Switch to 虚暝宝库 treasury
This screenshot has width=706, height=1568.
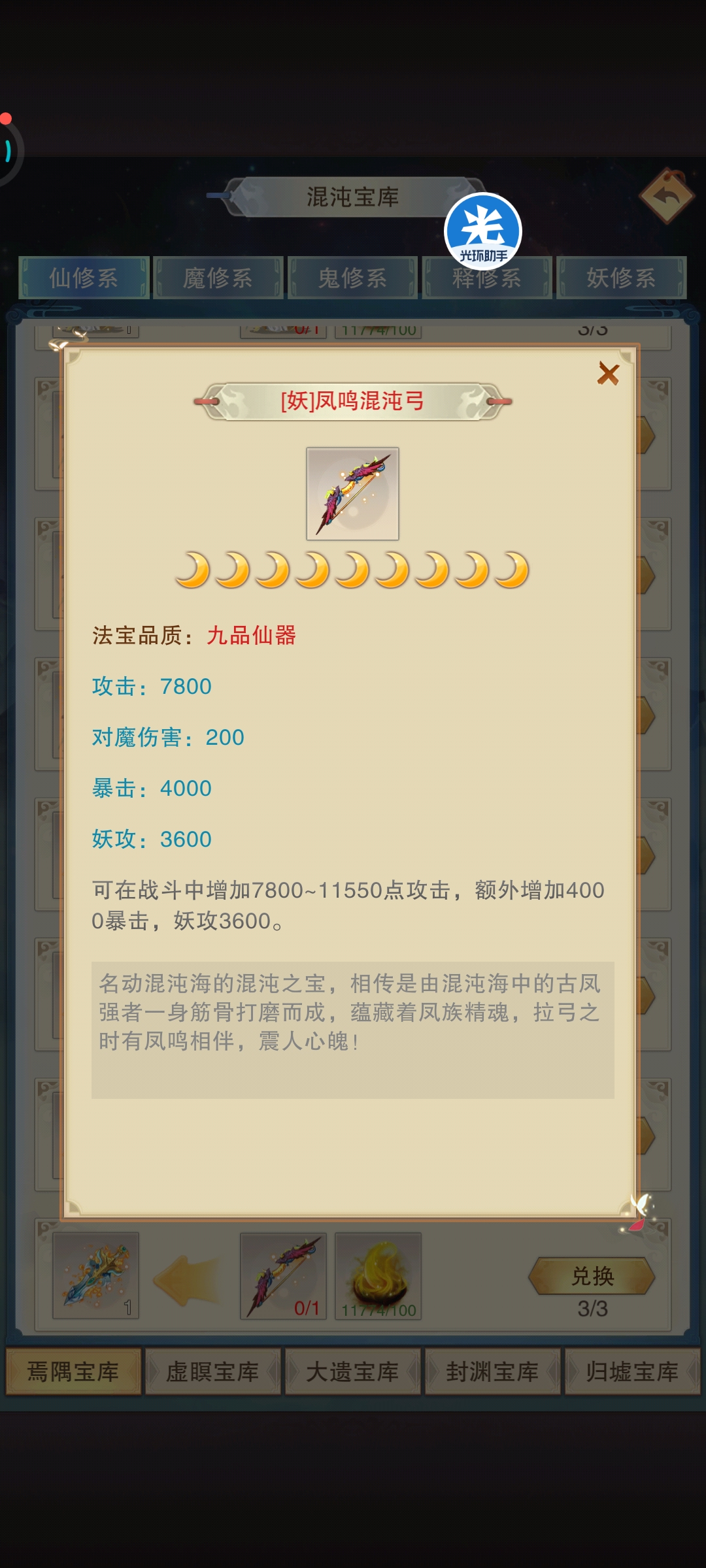click(x=212, y=1371)
